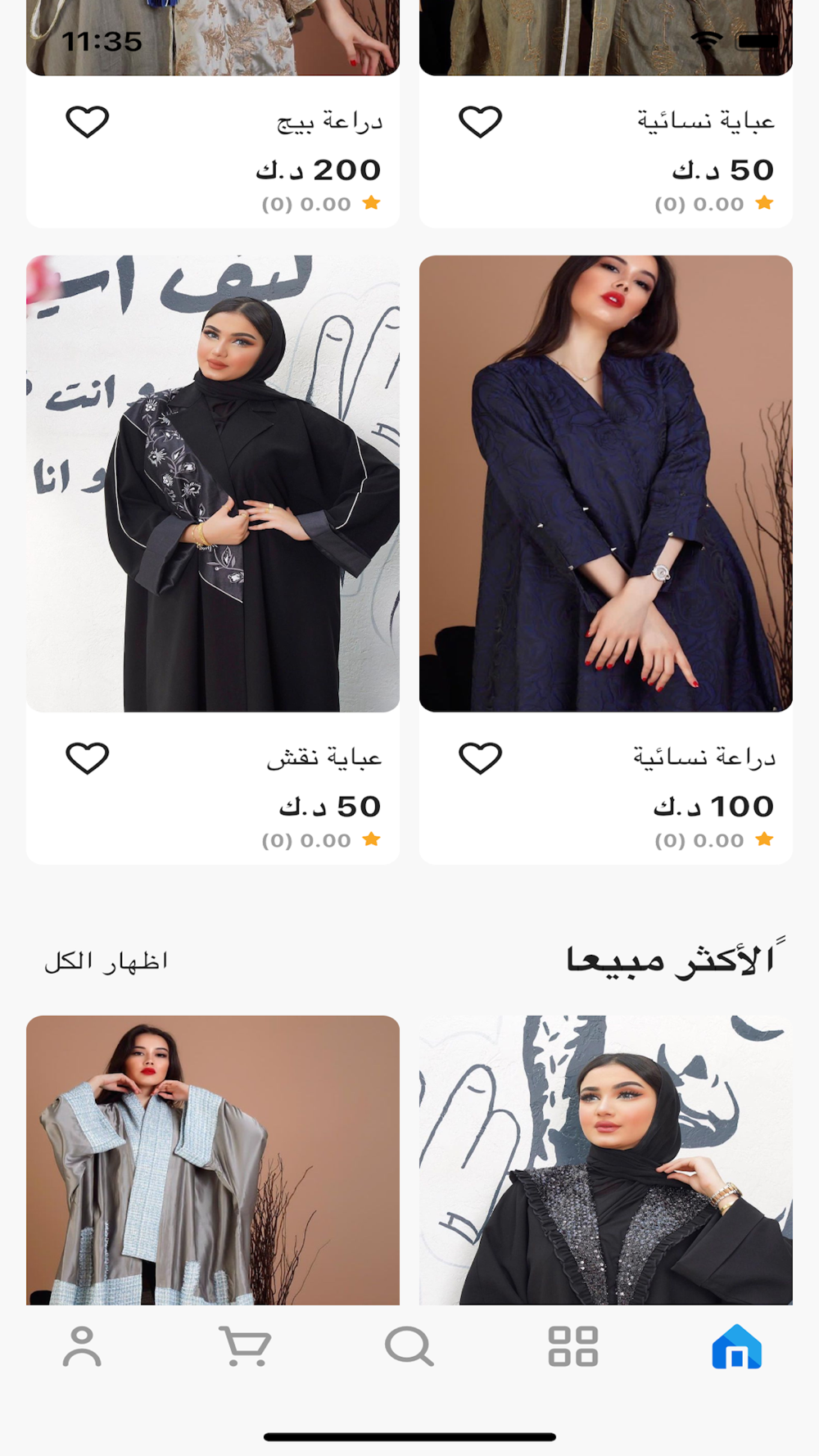Tap the heart on the 50 د.ك عباية نسائية item

480,122
